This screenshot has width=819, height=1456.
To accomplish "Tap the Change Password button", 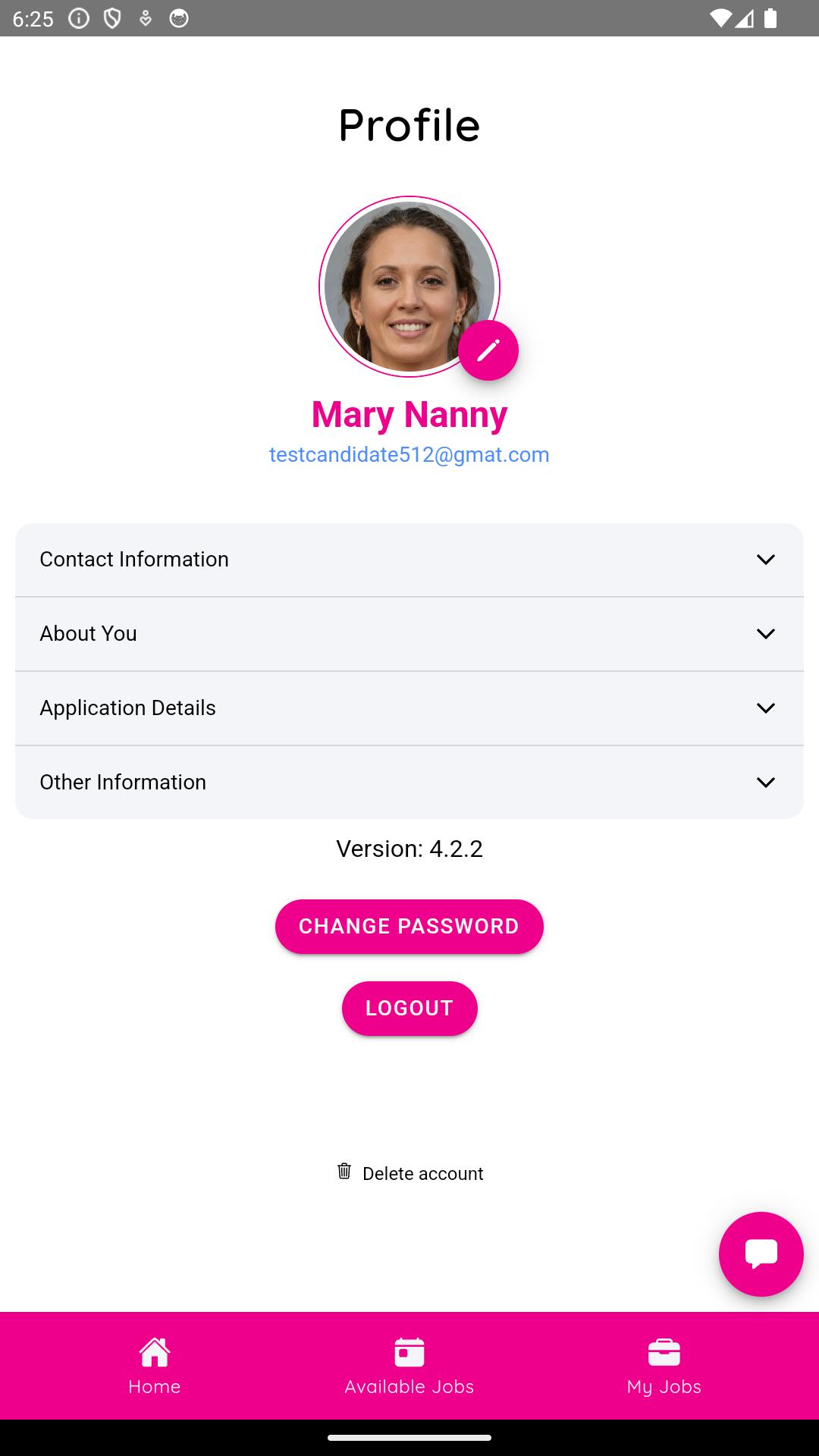I will [x=409, y=927].
